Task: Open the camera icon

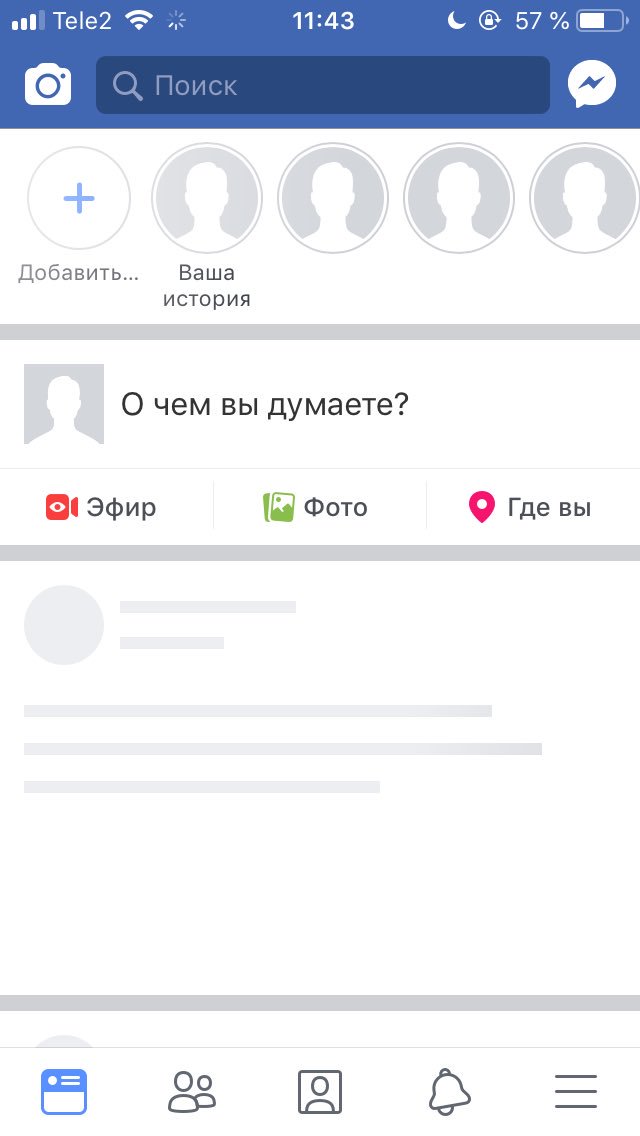Action: (48, 85)
